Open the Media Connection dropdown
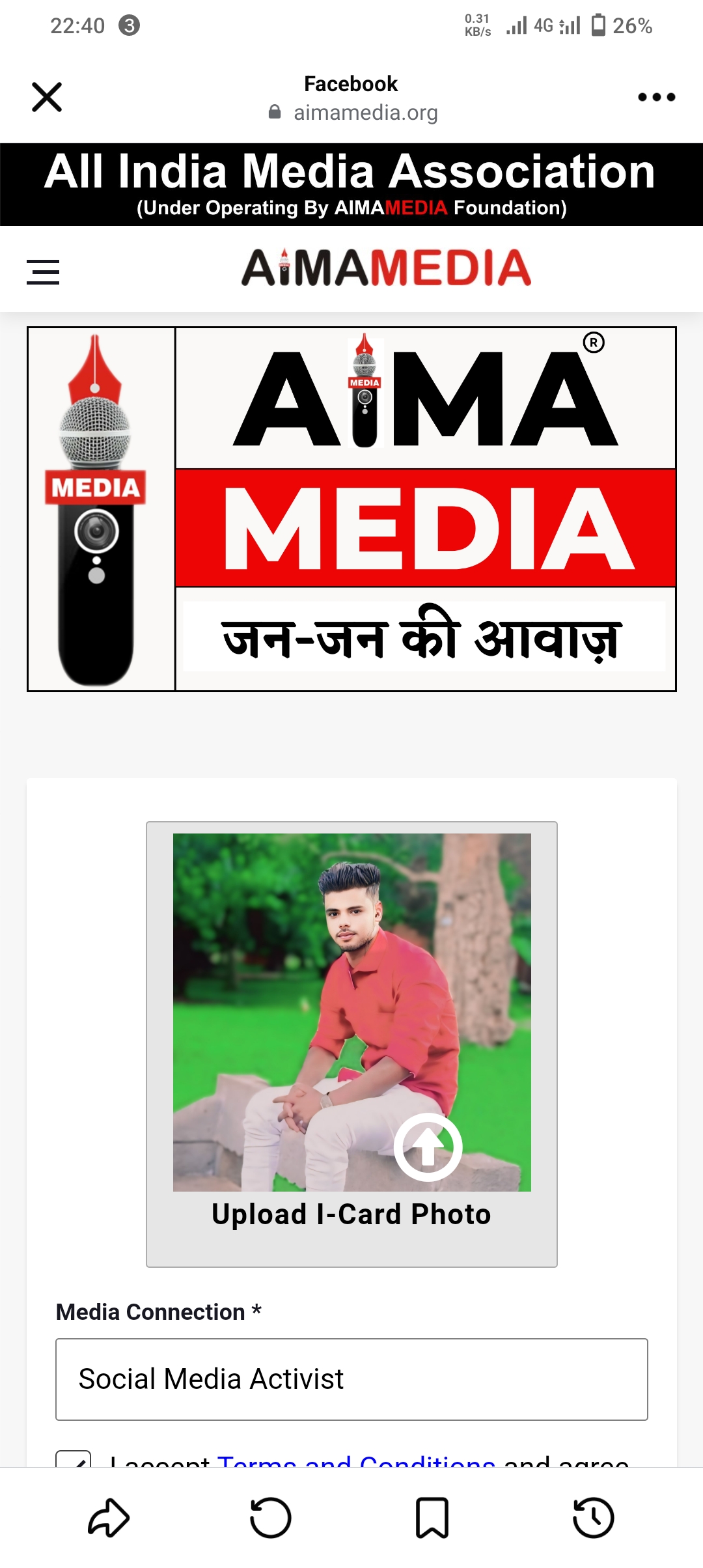 pyautogui.click(x=351, y=1379)
